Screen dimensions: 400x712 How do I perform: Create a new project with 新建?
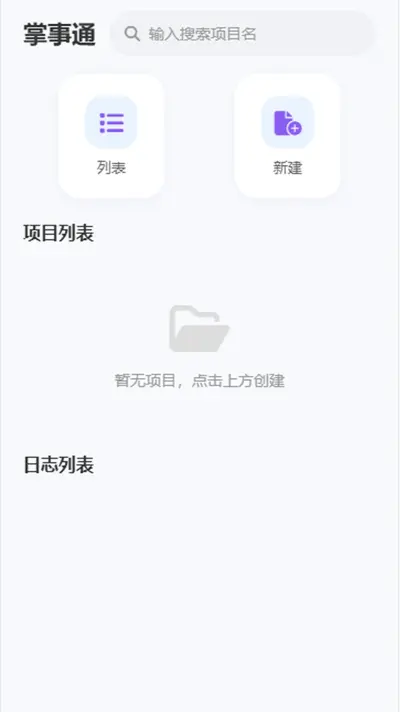tap(287, 136)
